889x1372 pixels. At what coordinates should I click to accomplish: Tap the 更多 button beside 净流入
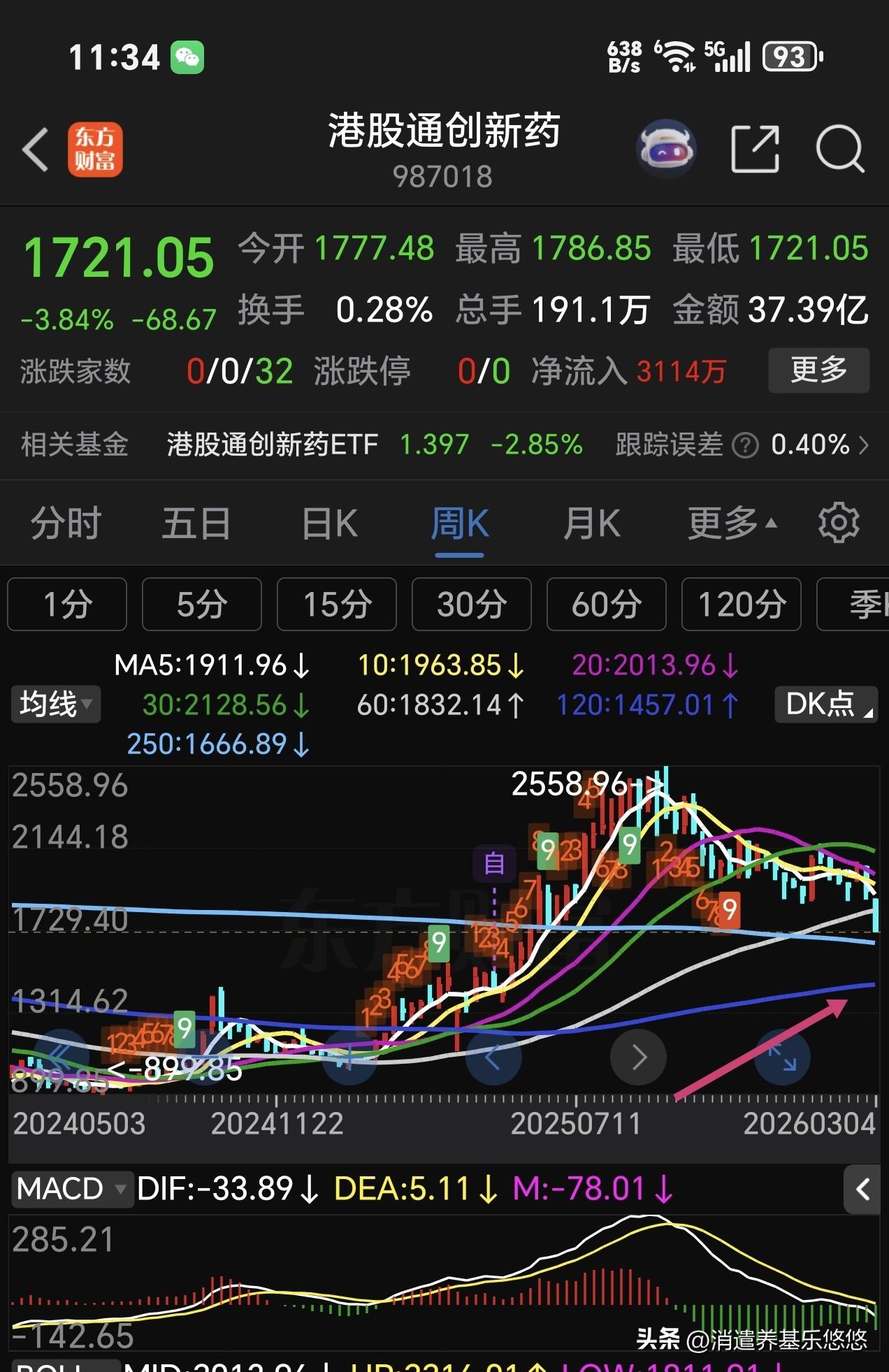[x=818, y=371]
